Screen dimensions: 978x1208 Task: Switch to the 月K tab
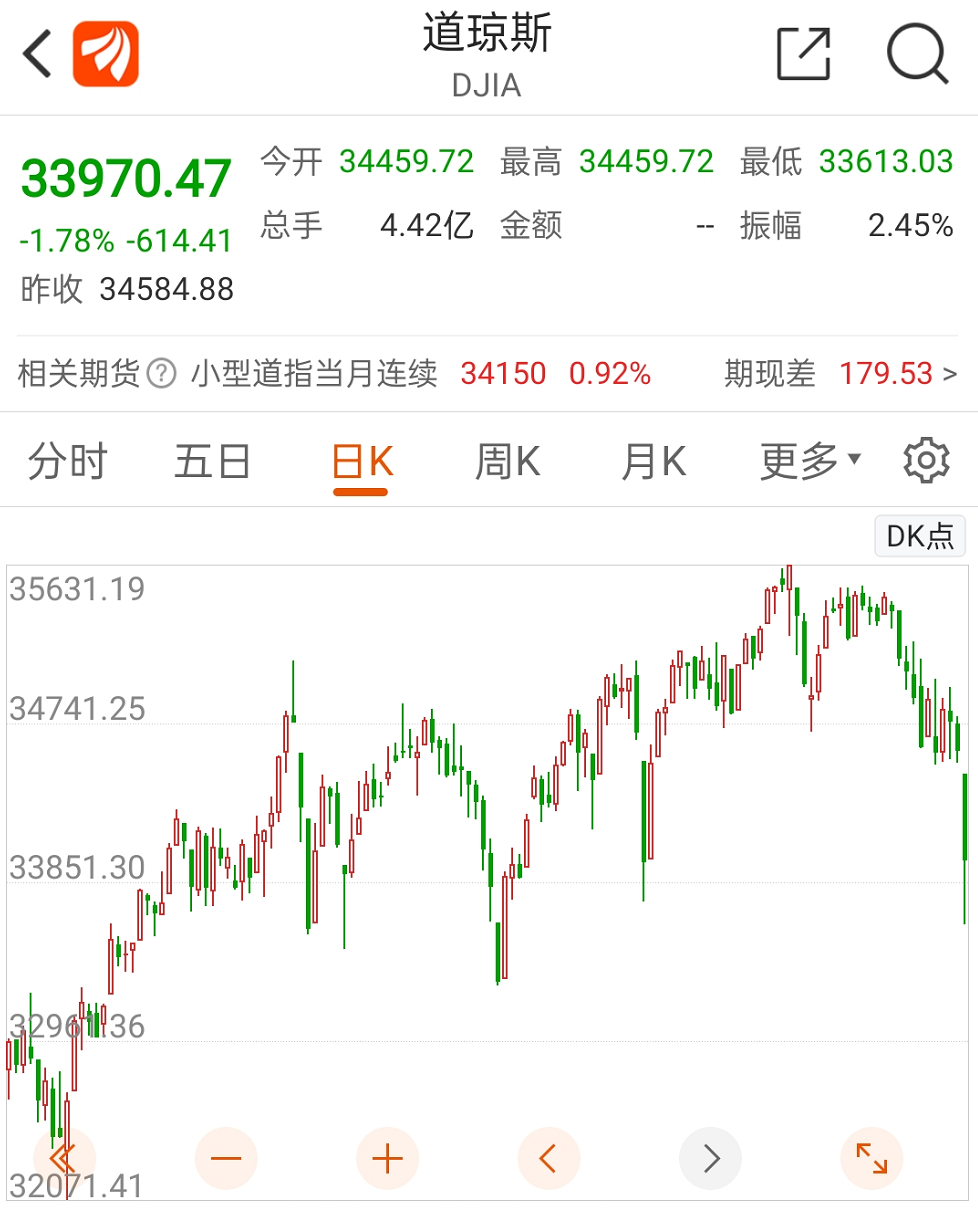point(653,462)
